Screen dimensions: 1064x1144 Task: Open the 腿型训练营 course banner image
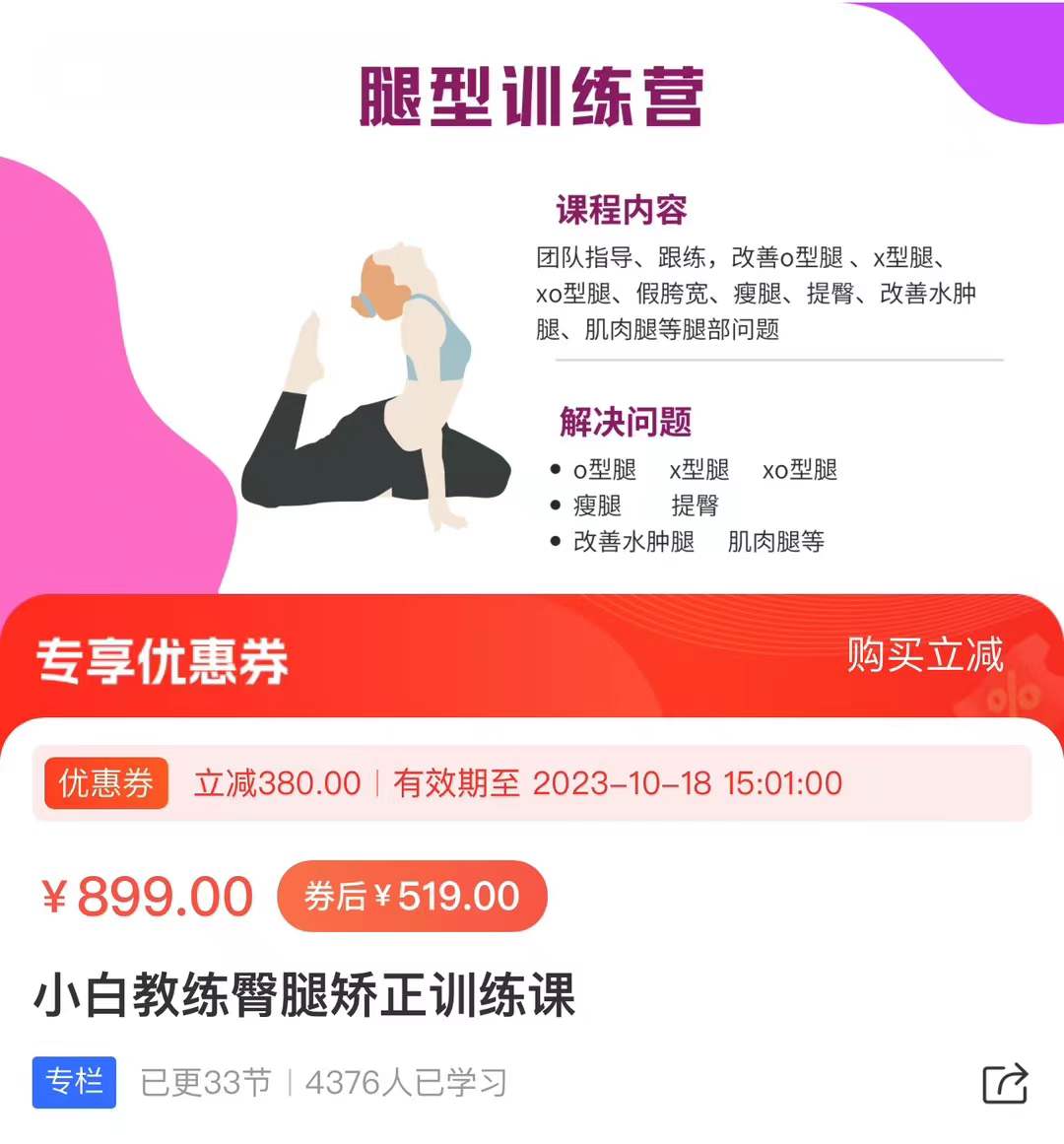point(532,297)
